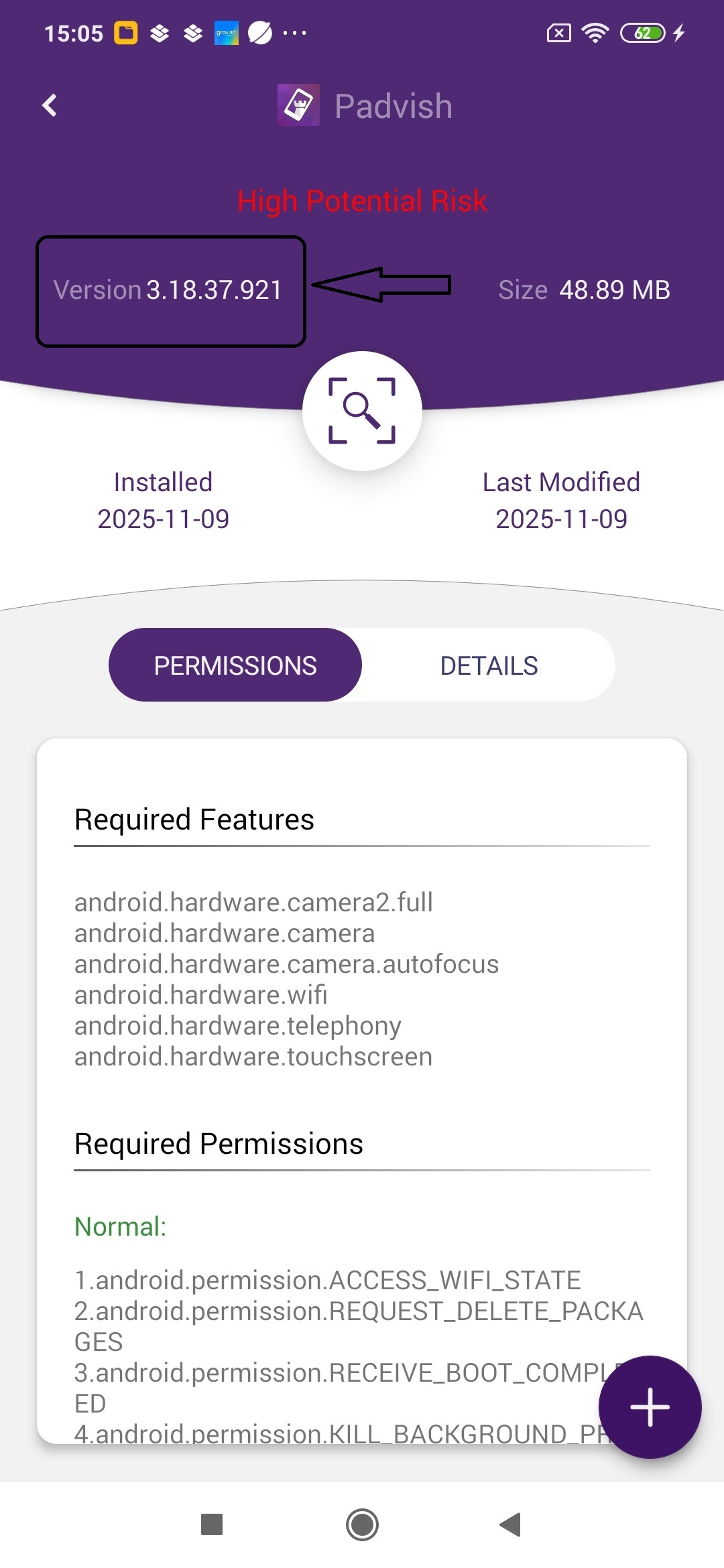Switch to the DETAILS tab
This screenshot has height=1568, width=724.
pos(489,665)
